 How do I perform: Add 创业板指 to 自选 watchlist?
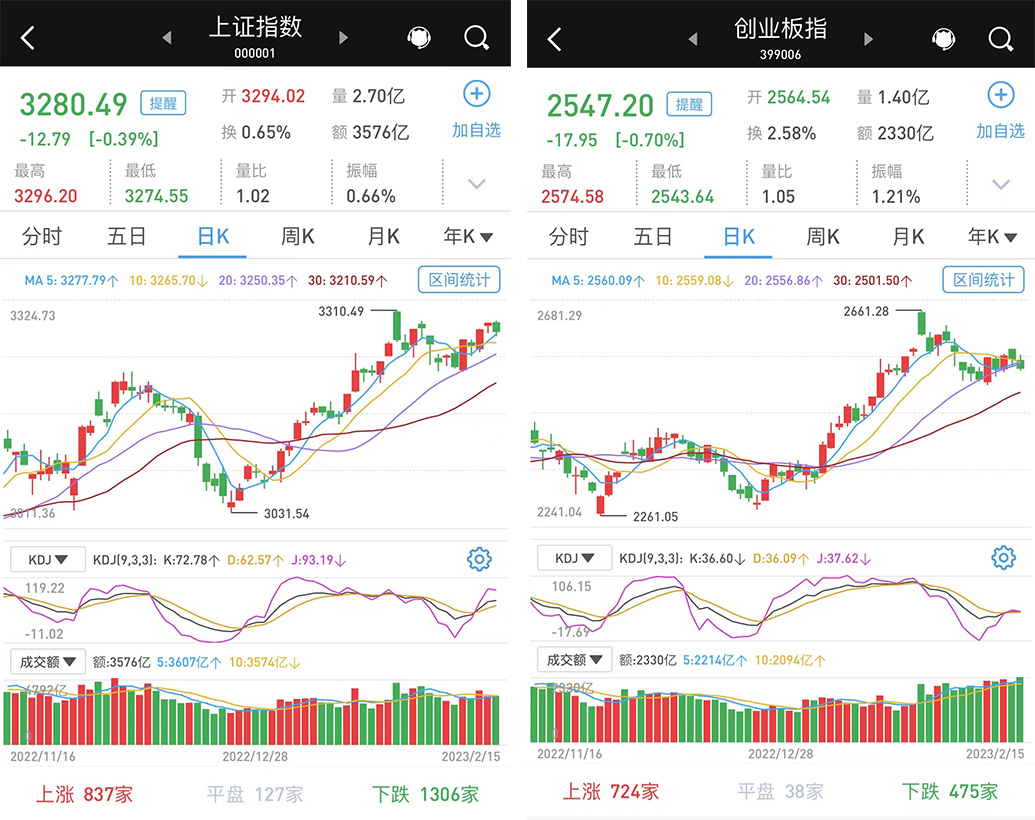point(1001,110)
